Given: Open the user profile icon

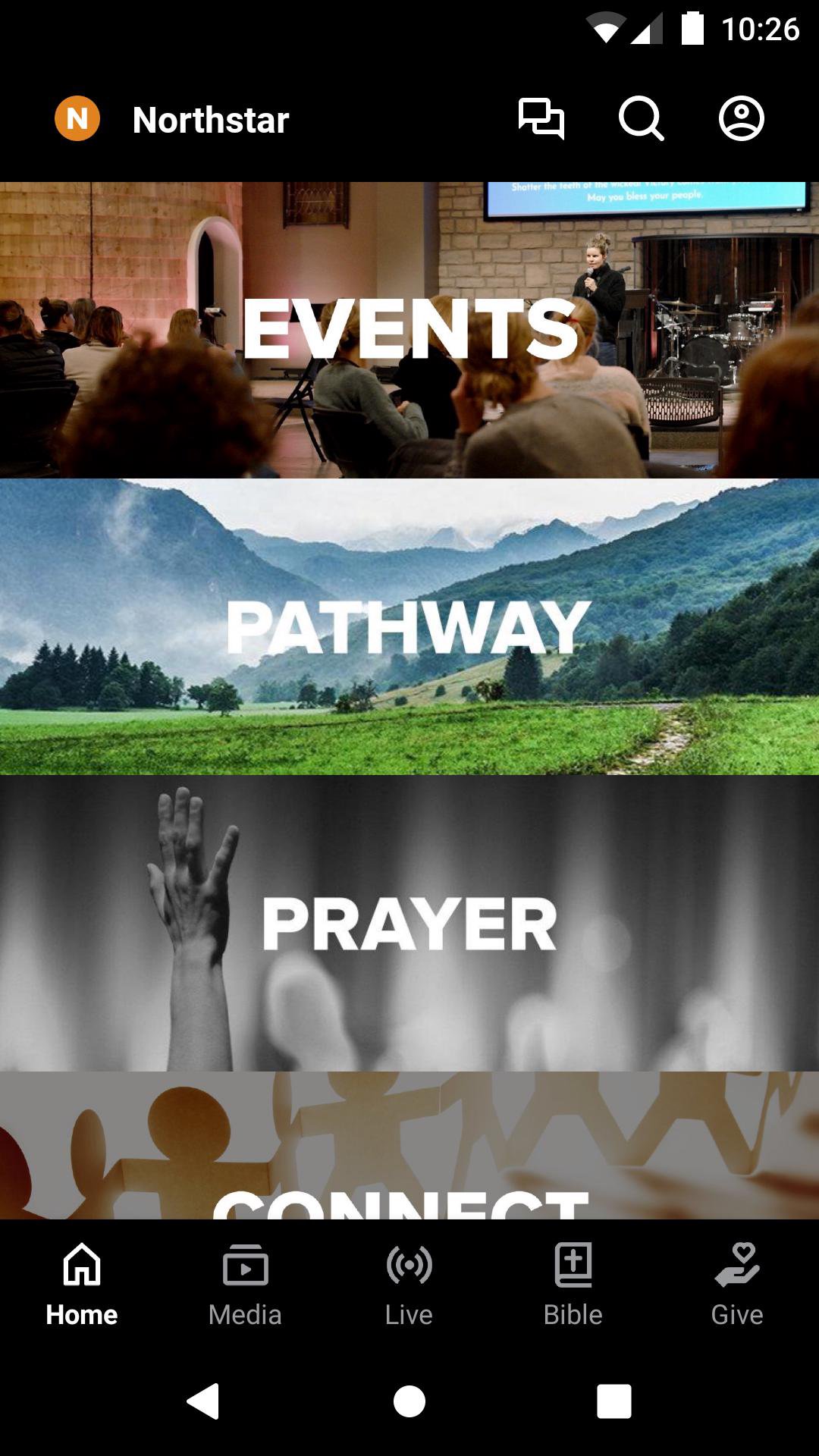Looking at the screenshot, I should point(741,119).
